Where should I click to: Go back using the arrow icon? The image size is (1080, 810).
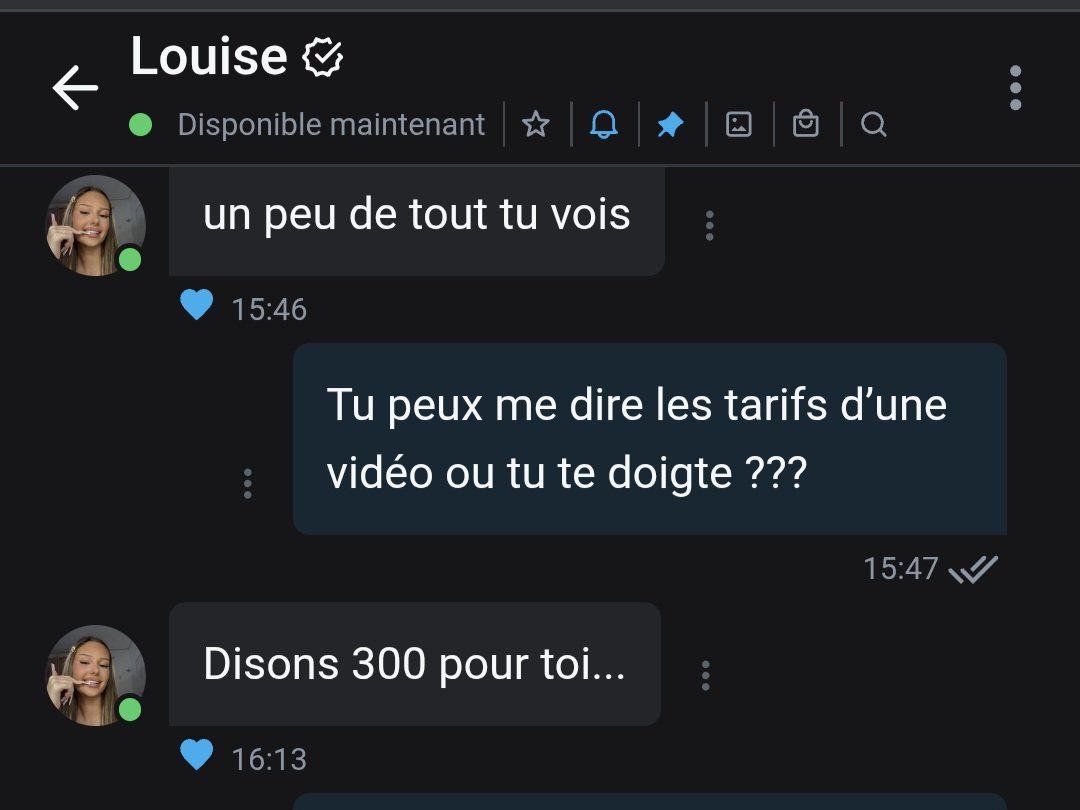pyautogui.click(x=75, y=88)
